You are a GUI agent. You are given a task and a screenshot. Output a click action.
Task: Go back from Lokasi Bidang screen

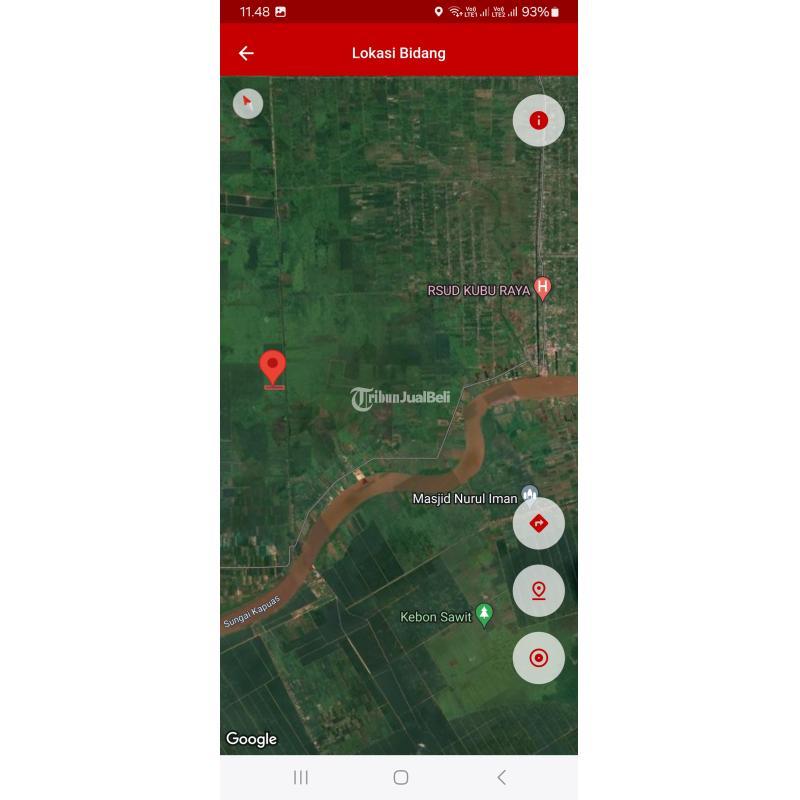click(246, 53)
